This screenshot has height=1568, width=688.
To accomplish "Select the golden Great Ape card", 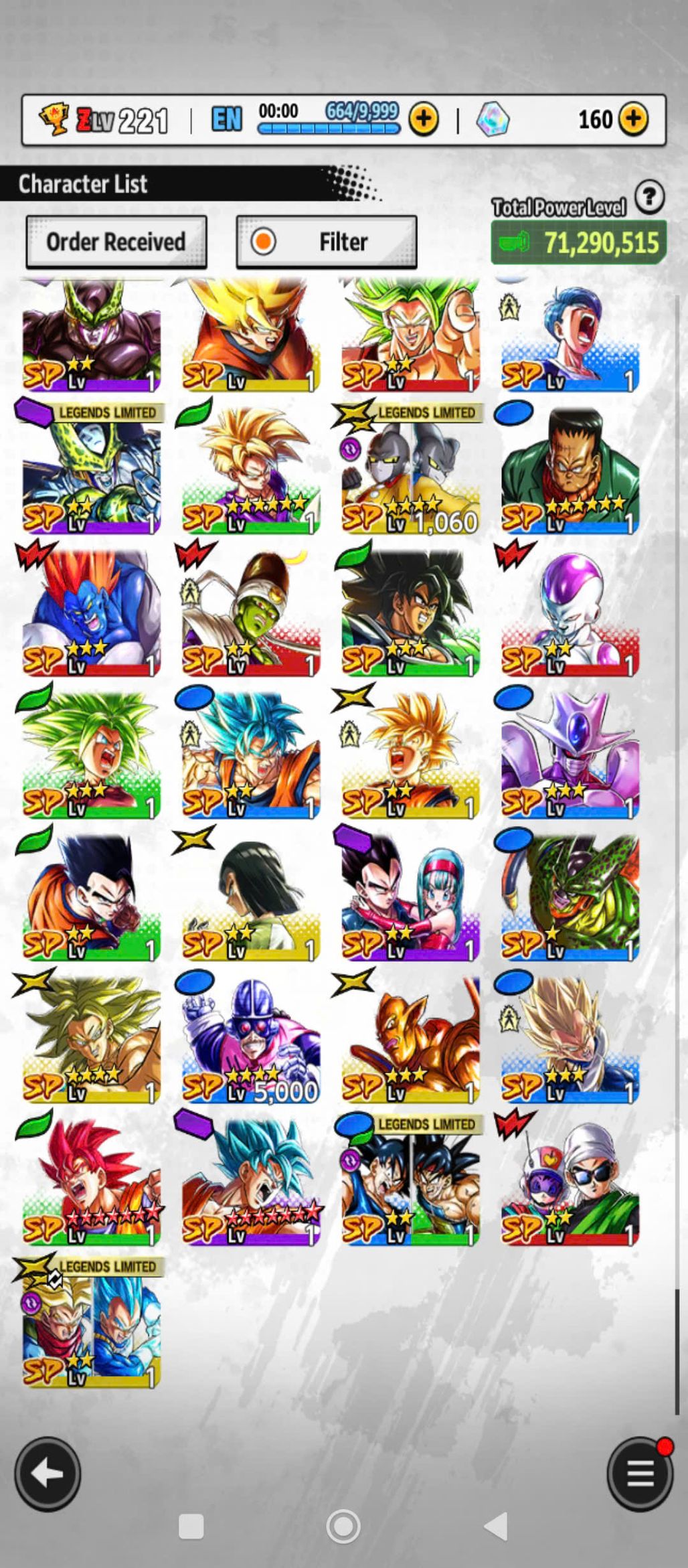I will click(410, 1041).
